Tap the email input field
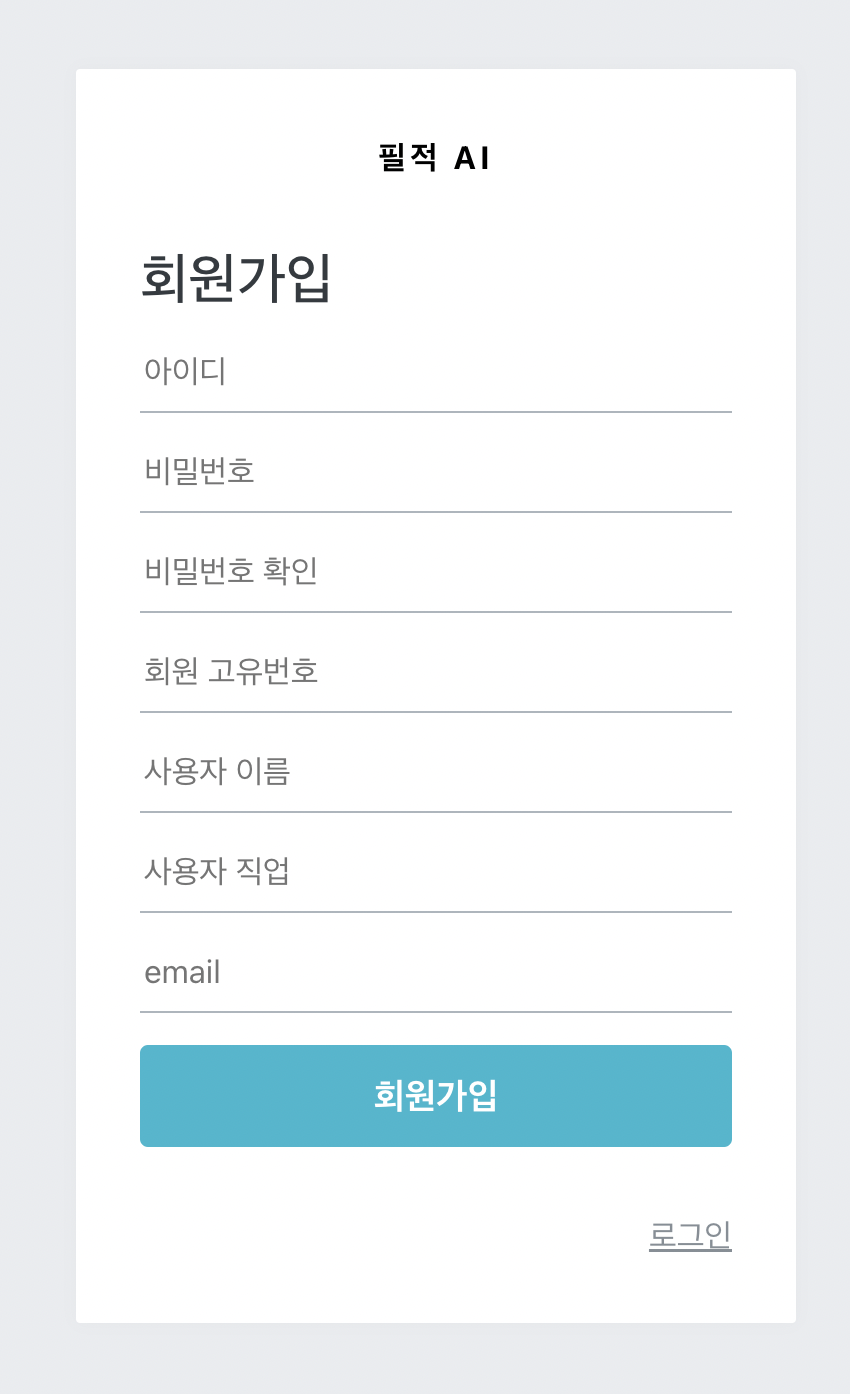 pyautogui.click(x=435, y=972)
